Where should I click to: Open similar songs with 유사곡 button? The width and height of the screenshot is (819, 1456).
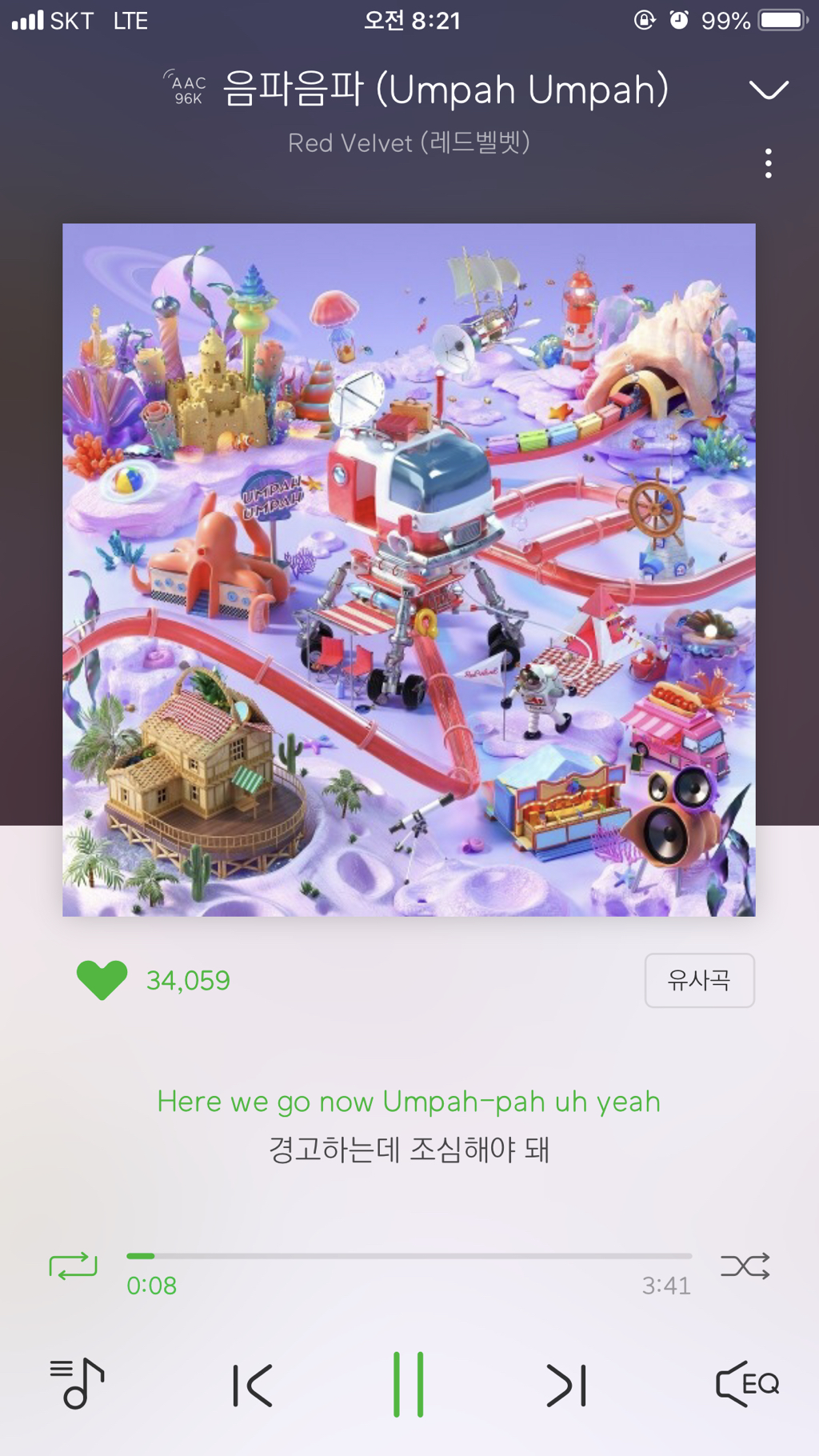coord(699,980)
